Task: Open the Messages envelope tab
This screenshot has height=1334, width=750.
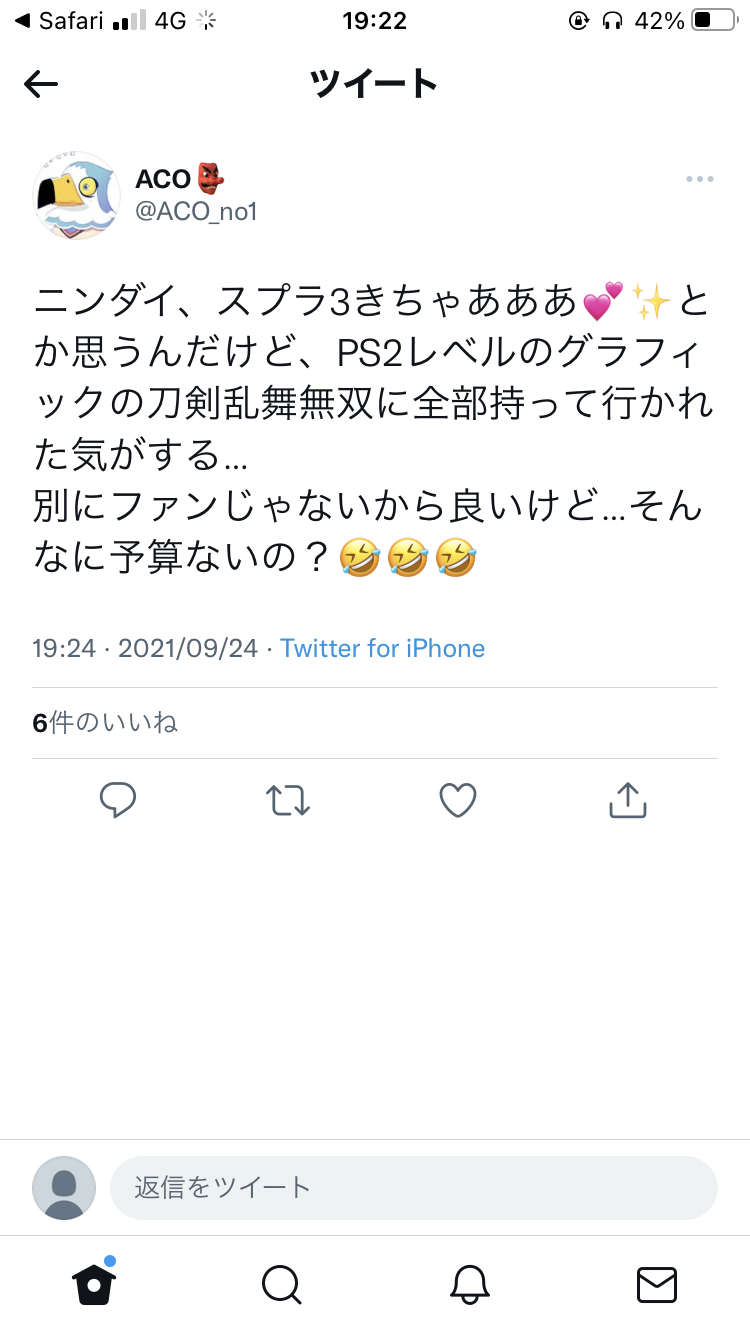Action: point(657,1284)
